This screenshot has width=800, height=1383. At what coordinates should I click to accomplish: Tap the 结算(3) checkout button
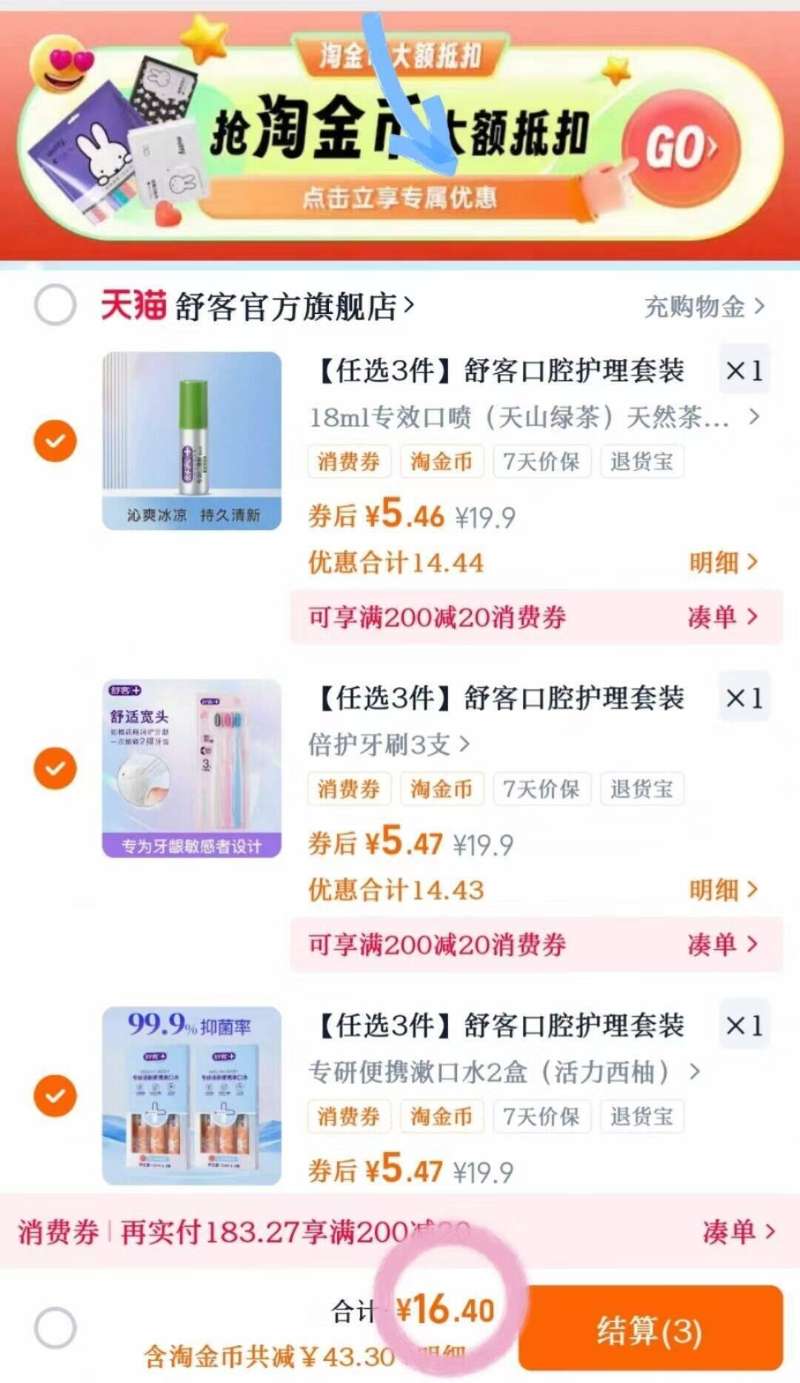[x=648, y=1330]
